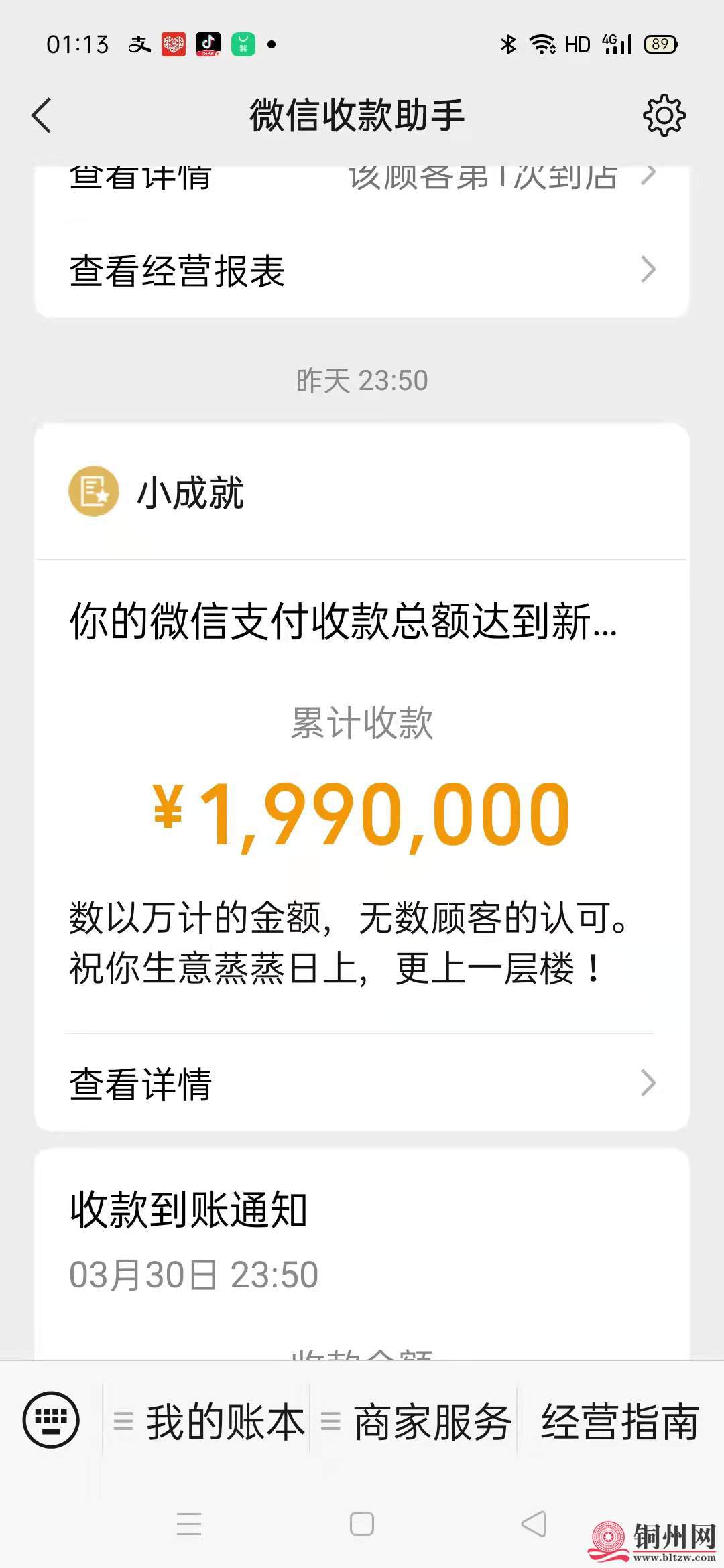Open the settings gear for payment assistant
Screen dimensions: 724x1568
(664, 114)
